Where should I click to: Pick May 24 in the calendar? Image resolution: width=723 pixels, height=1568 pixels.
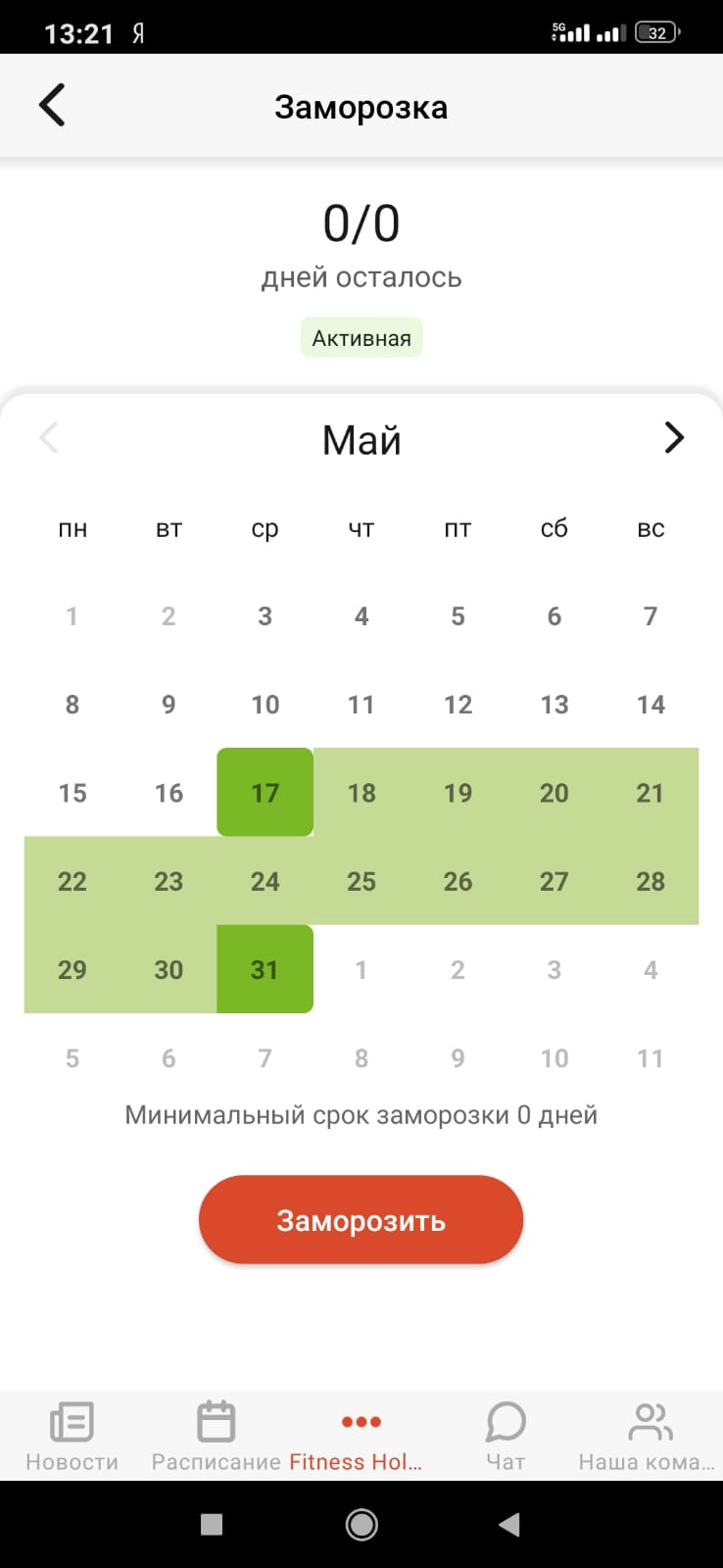tap(265, 880)
